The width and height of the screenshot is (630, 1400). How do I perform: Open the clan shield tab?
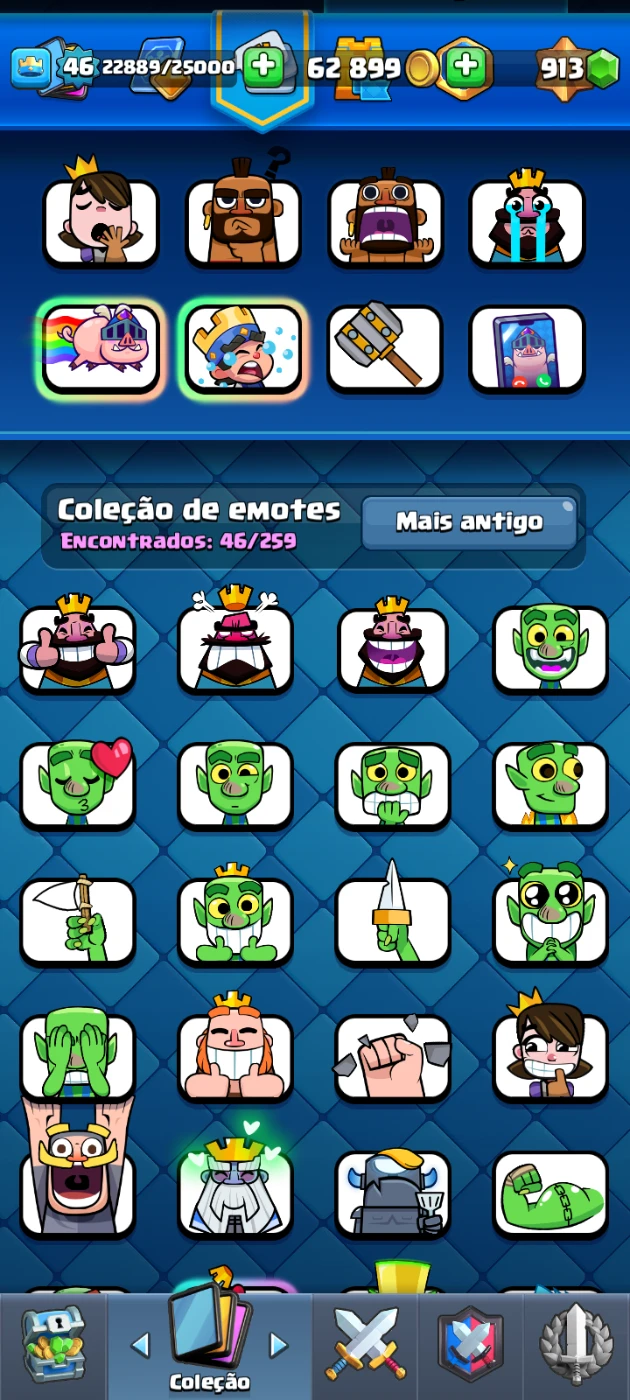[x=470, y=1345]
